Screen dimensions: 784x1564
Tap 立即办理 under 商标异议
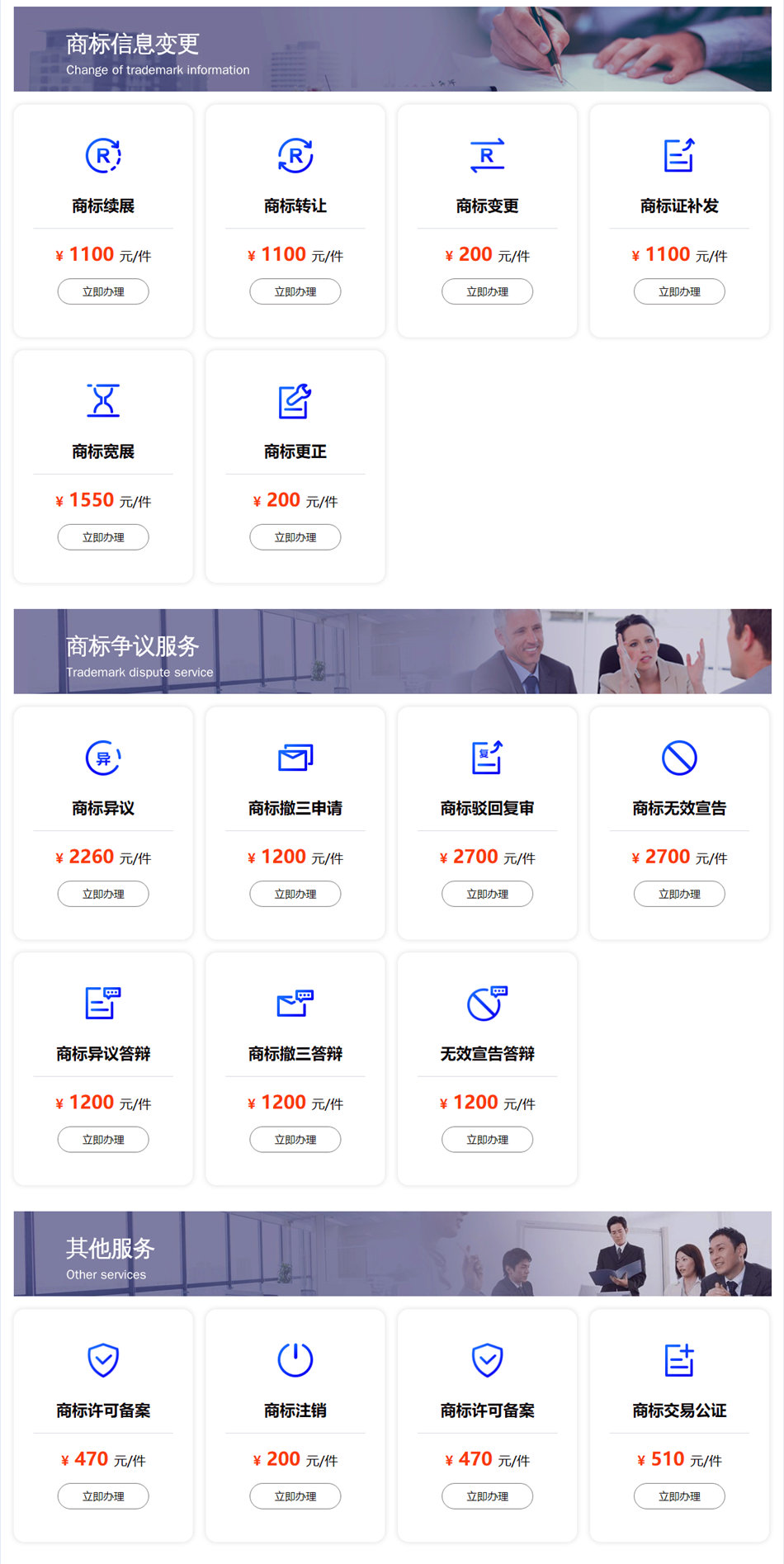point(103,894)
